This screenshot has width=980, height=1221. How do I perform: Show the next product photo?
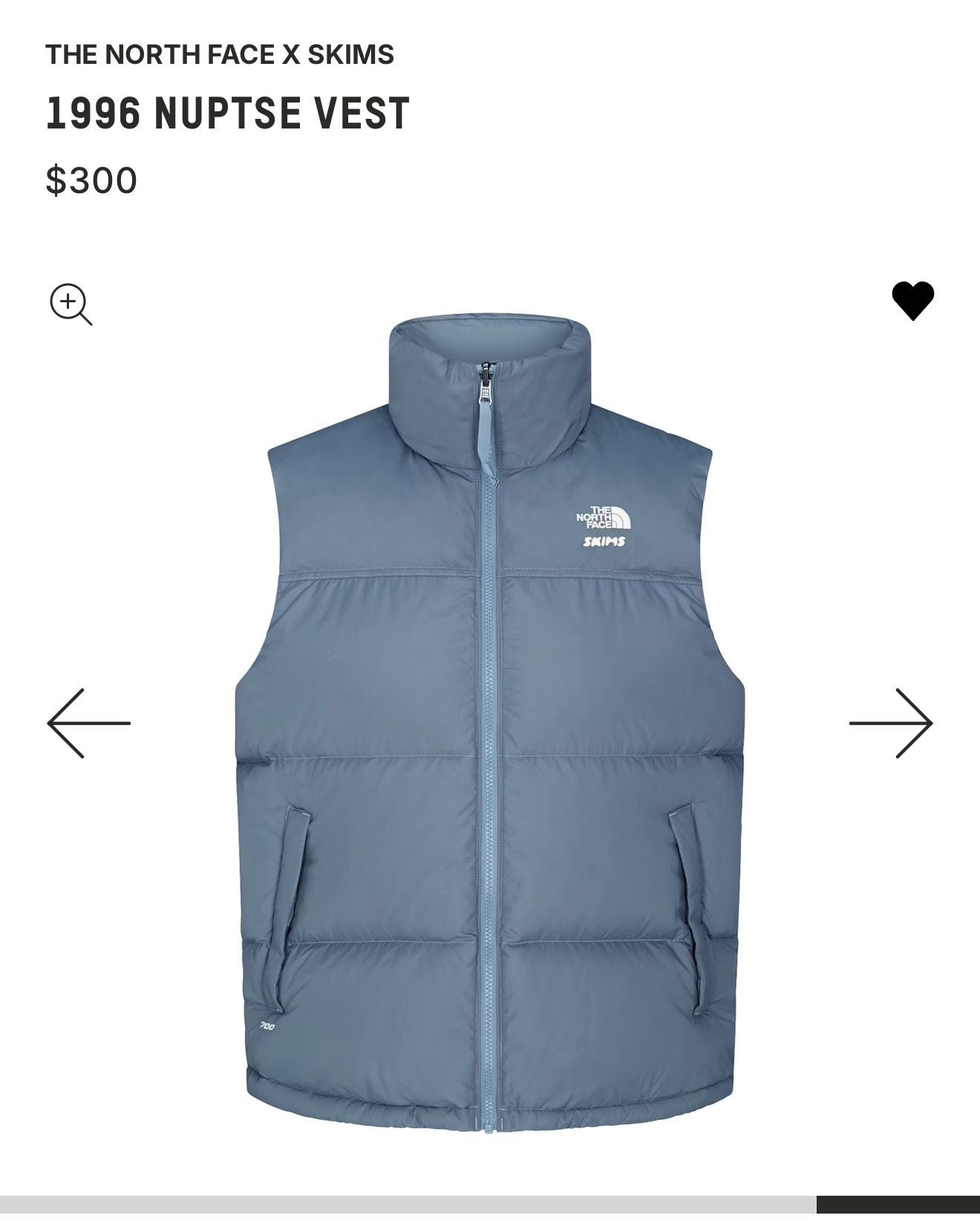point(891,723)
